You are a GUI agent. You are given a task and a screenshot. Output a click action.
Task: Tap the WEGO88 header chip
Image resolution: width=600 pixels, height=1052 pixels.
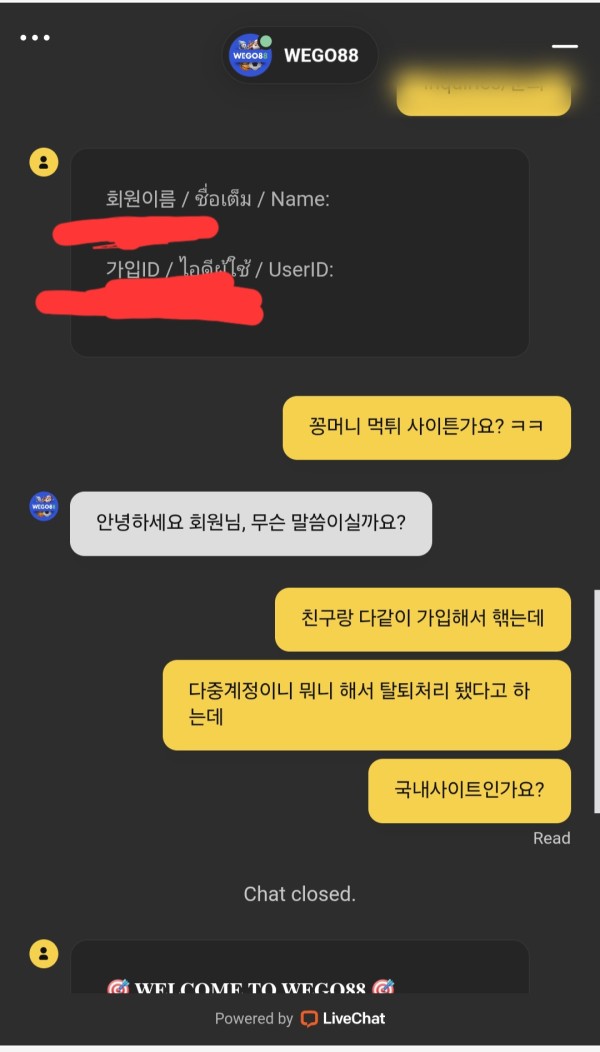pos(300,55)
